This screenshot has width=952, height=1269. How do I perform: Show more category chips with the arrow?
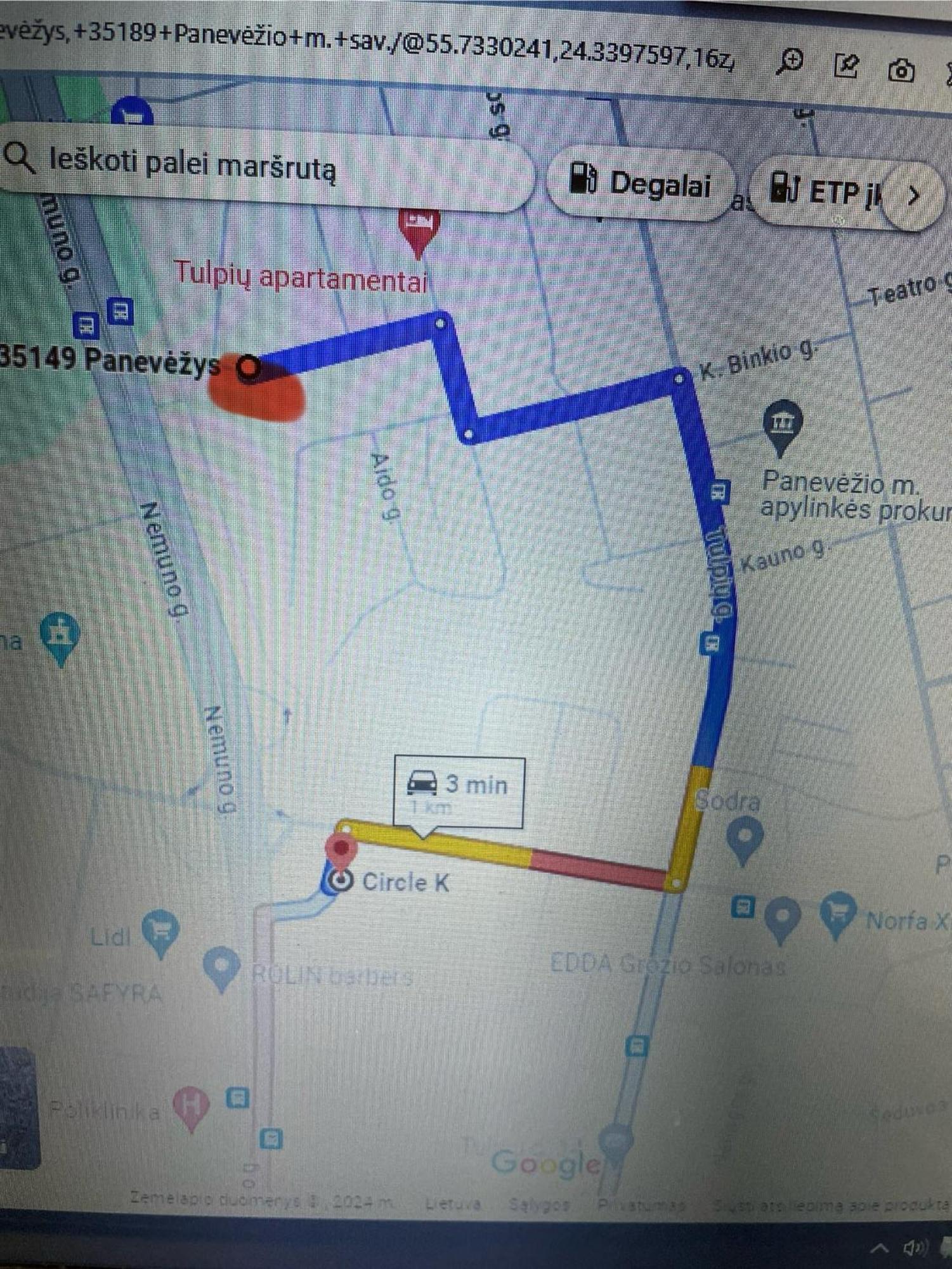913,196
